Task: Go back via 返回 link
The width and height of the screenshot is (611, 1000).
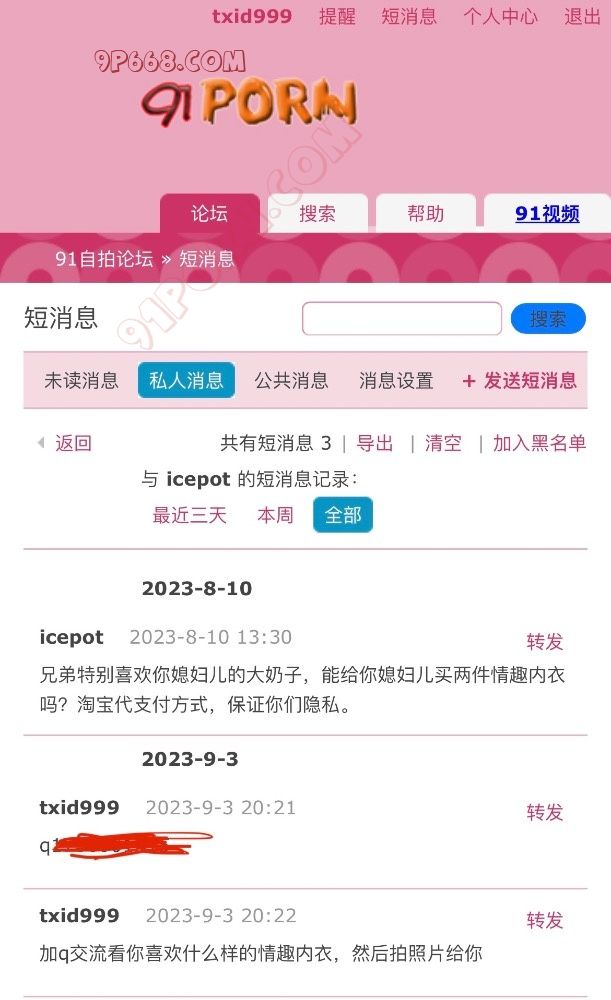Action: click(72, 443)
